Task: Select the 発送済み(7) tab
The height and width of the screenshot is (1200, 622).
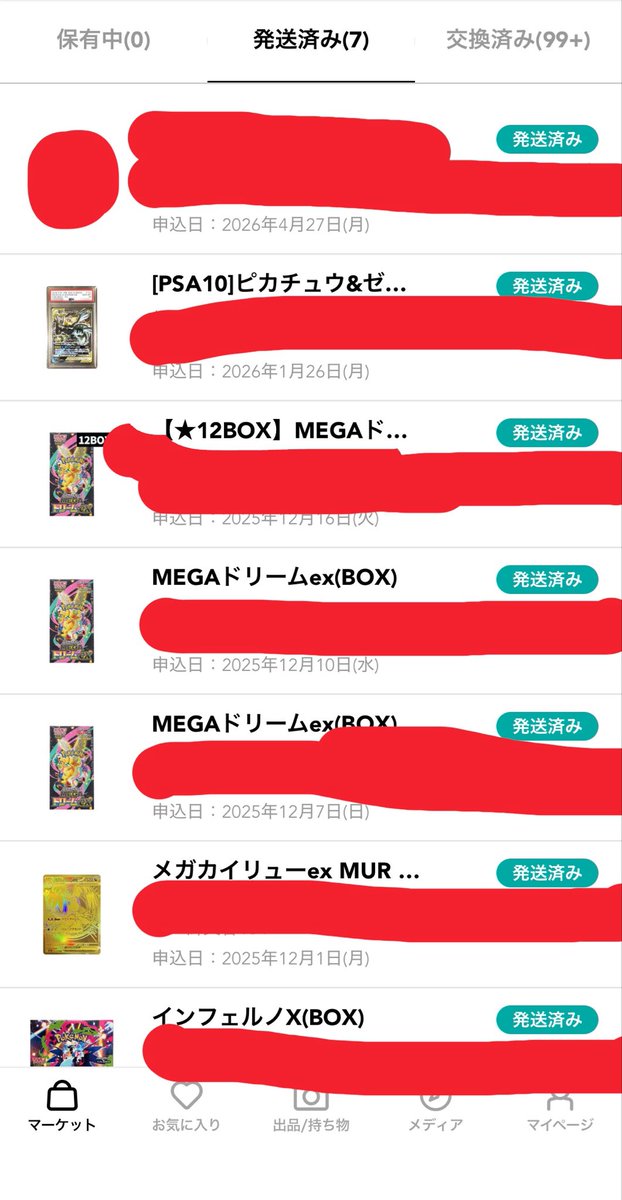Action: [x=311, y=41]
